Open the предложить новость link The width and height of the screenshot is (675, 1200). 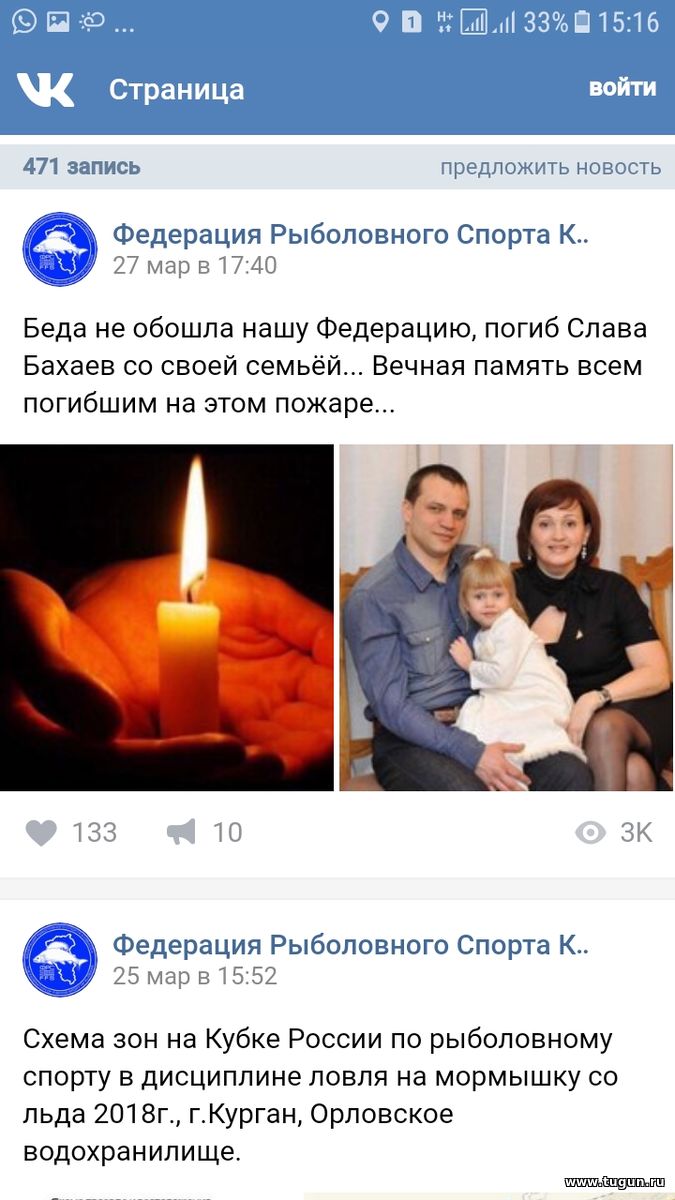(x=550, y=167)
